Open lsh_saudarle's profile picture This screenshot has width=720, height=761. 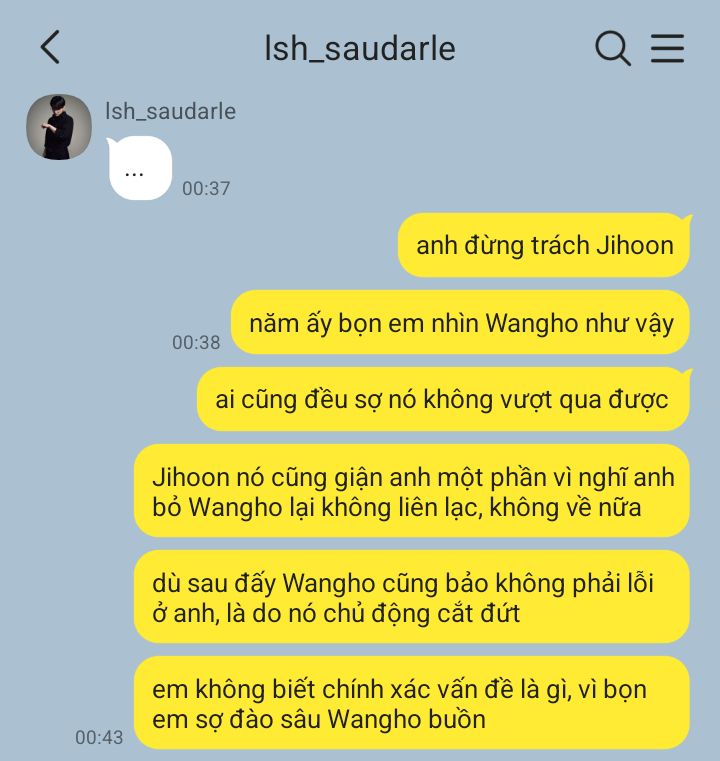click(x=59, y=127)
